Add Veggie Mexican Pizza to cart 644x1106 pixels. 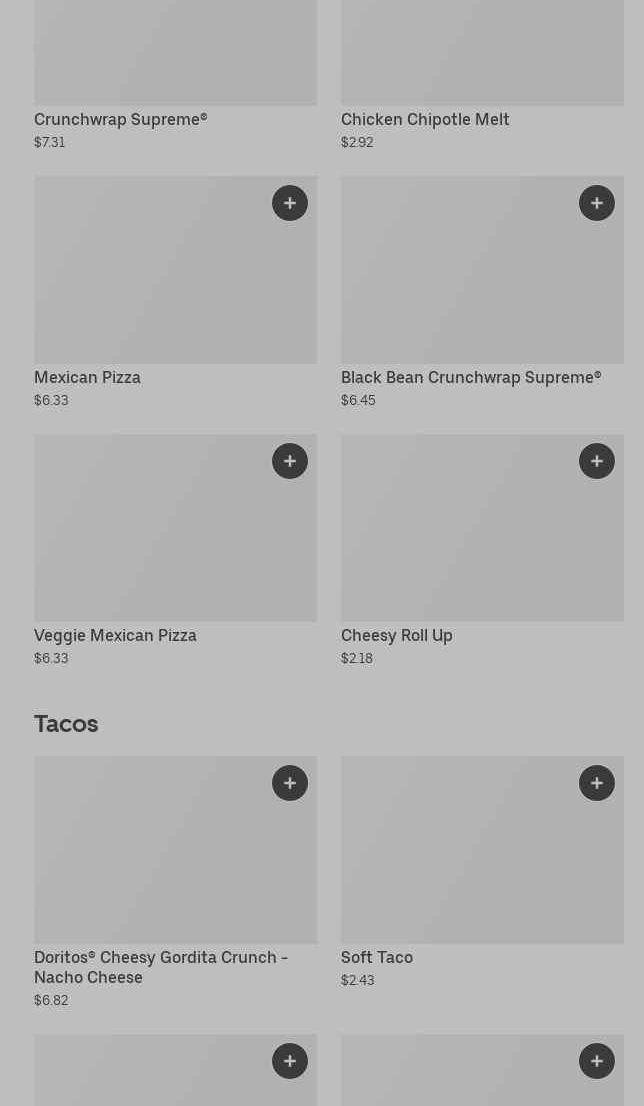click(x=290, y=461)
